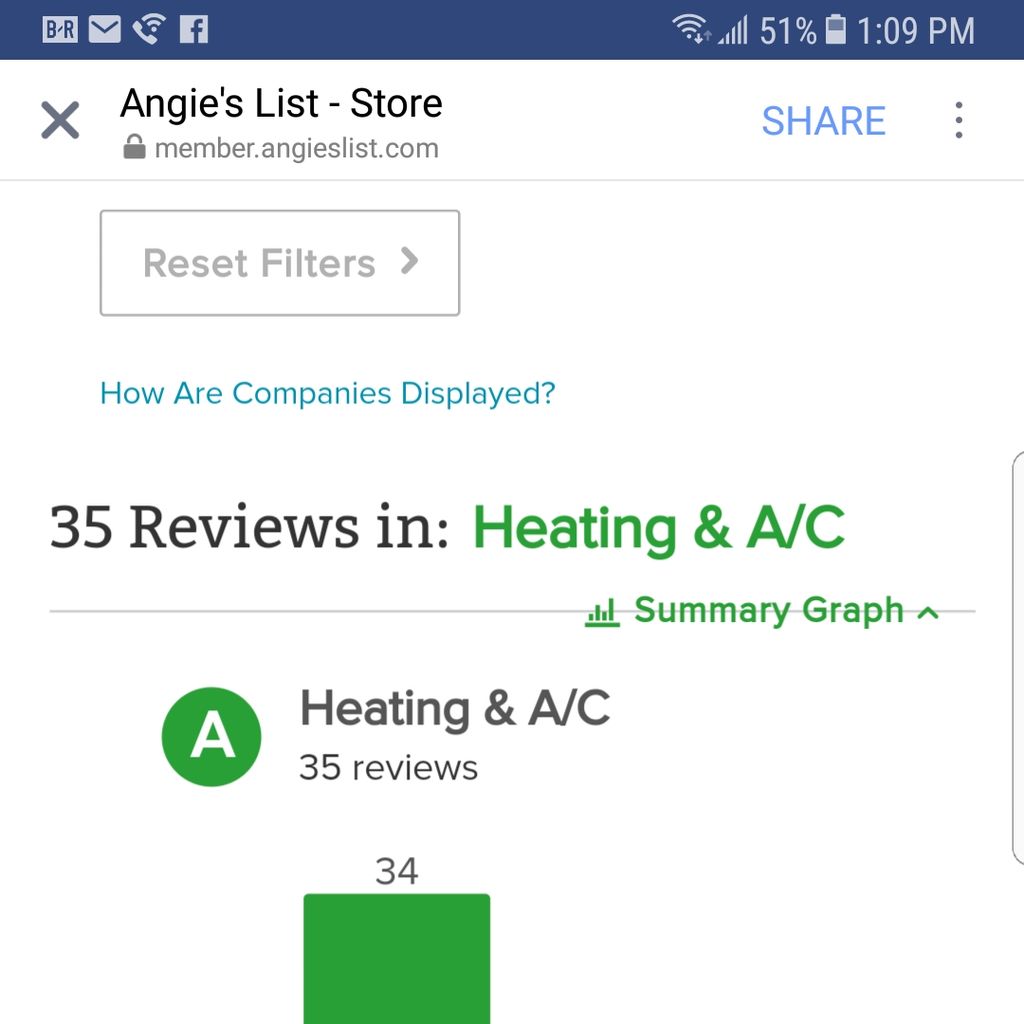Open How Are Companies Displayed link

click(327, 393)
